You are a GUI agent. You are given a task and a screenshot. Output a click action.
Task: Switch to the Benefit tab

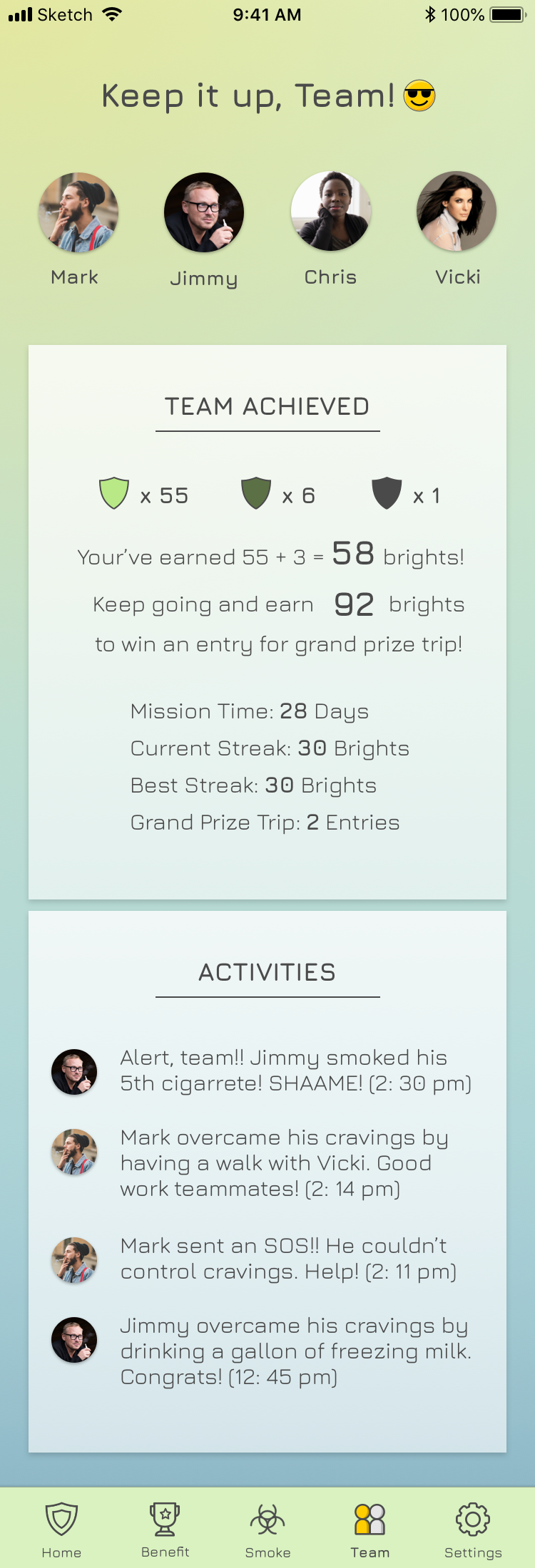pos(165,1528)
